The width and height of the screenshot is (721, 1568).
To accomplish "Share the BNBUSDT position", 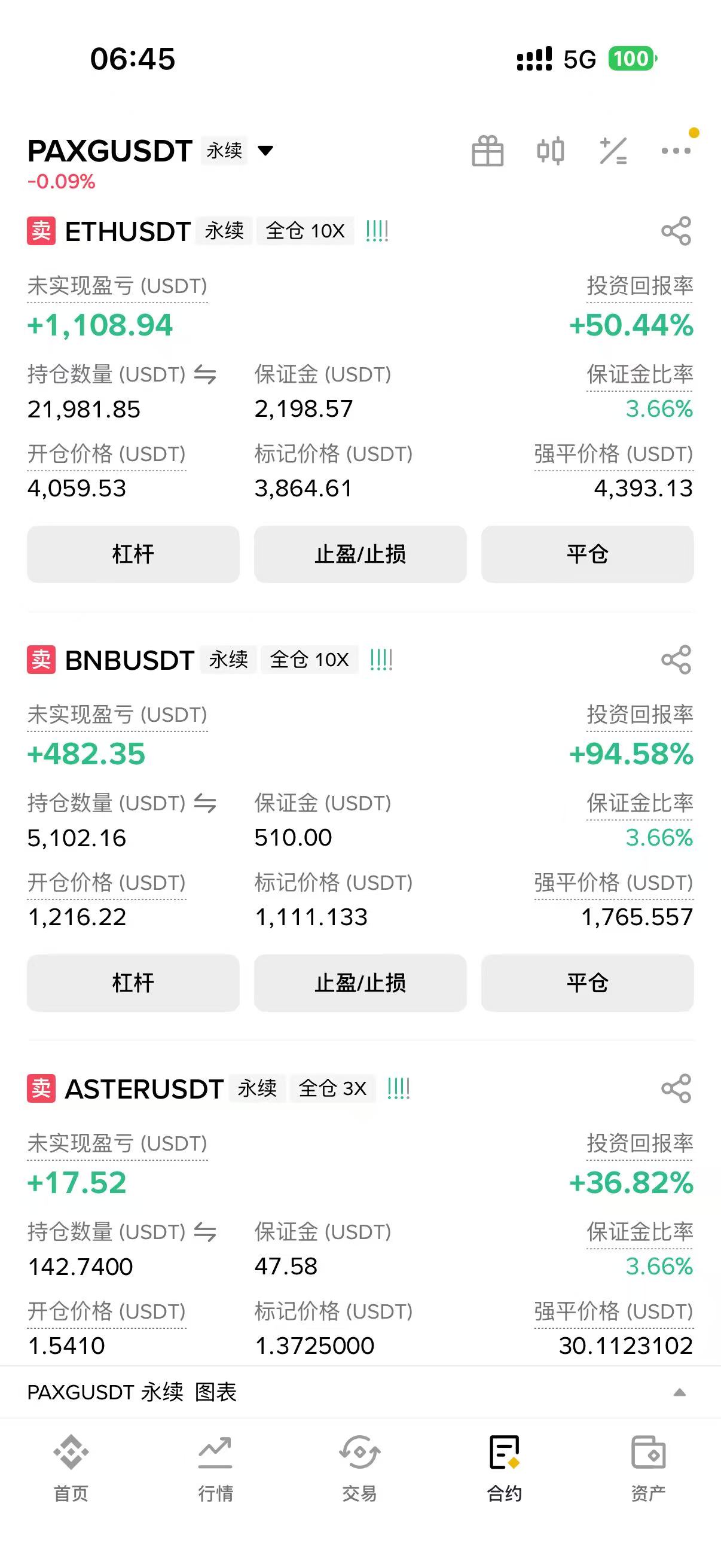I will [676, 660].
